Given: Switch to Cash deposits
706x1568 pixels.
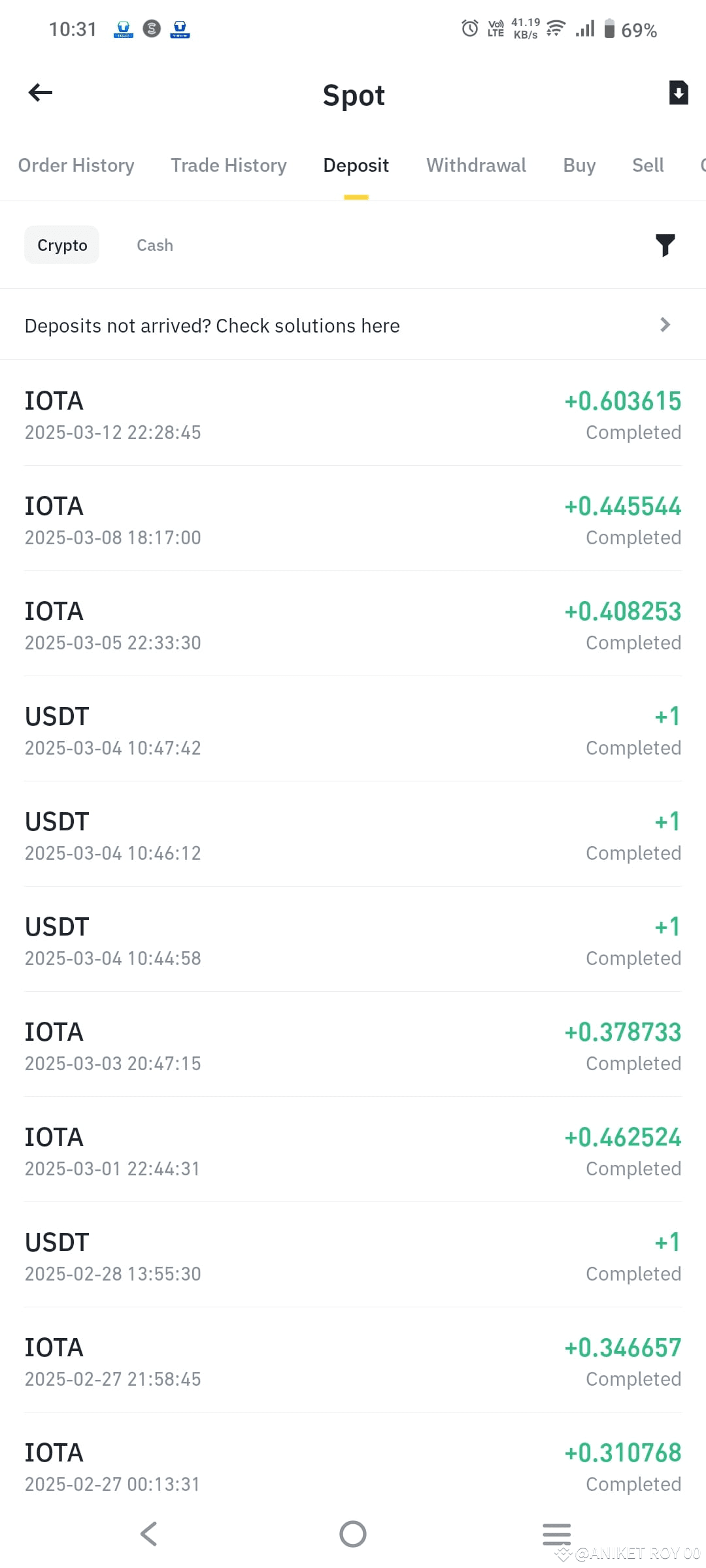Looking at the screenshot, I should [155, 245].
